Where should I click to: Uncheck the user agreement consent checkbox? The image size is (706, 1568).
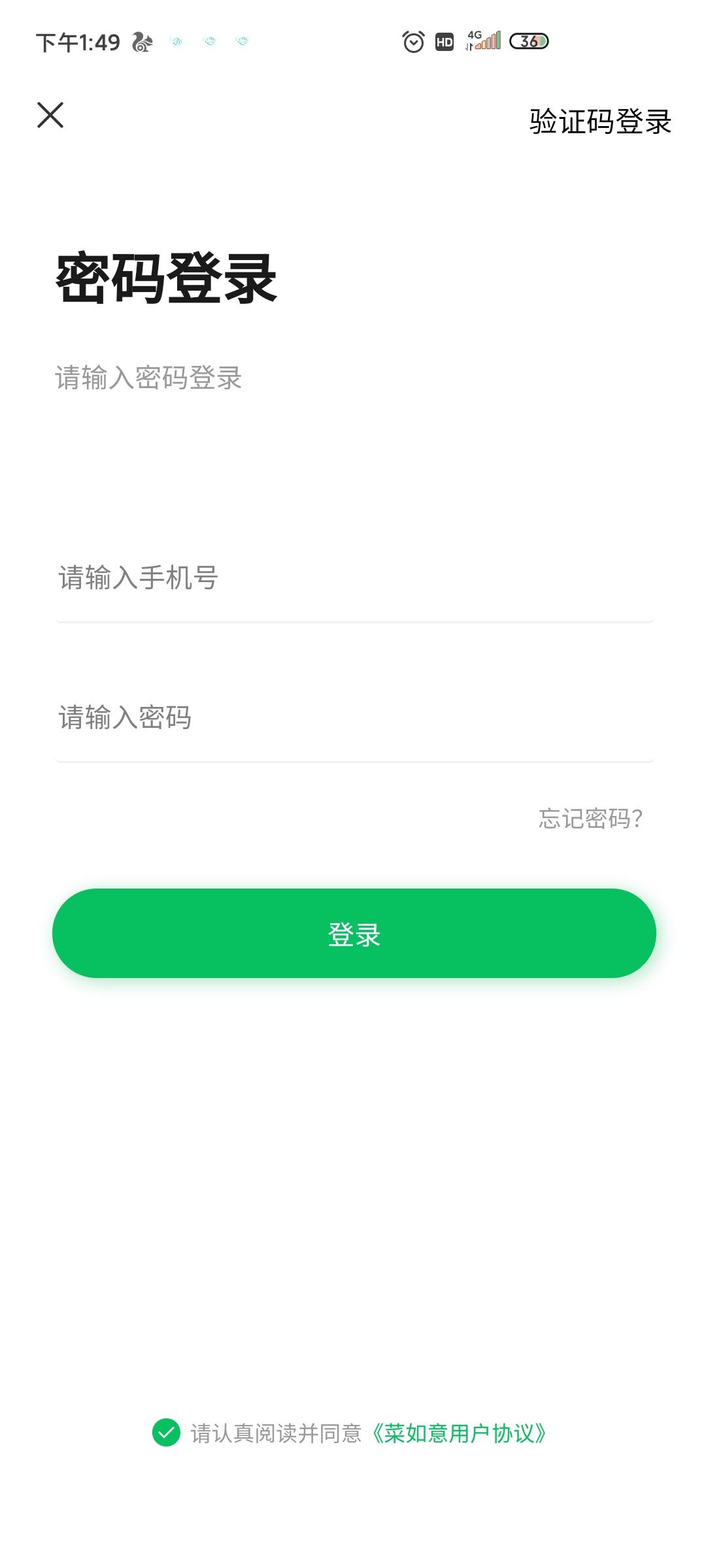(166, 1433)
